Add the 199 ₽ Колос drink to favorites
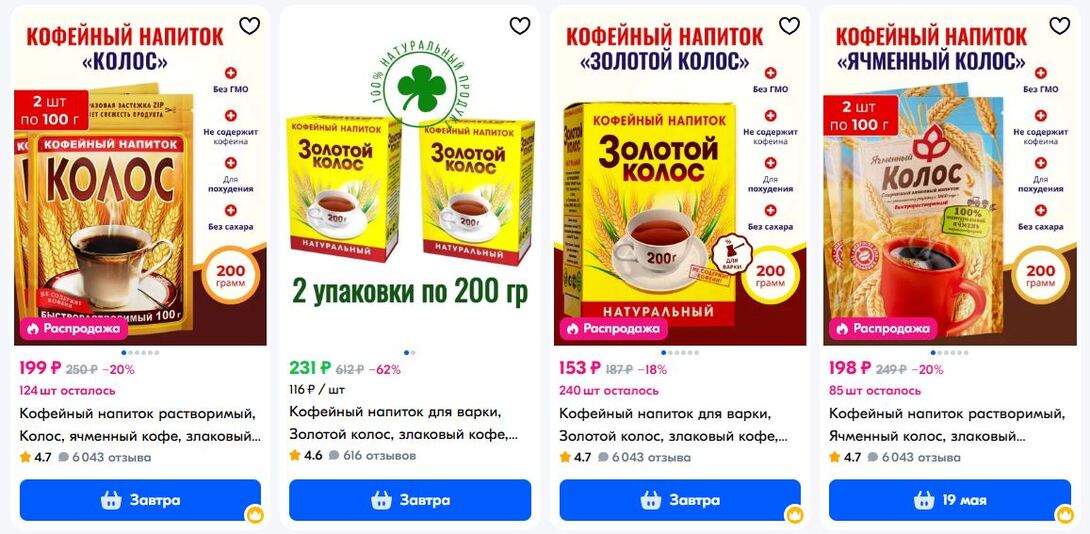 (250, 26)
